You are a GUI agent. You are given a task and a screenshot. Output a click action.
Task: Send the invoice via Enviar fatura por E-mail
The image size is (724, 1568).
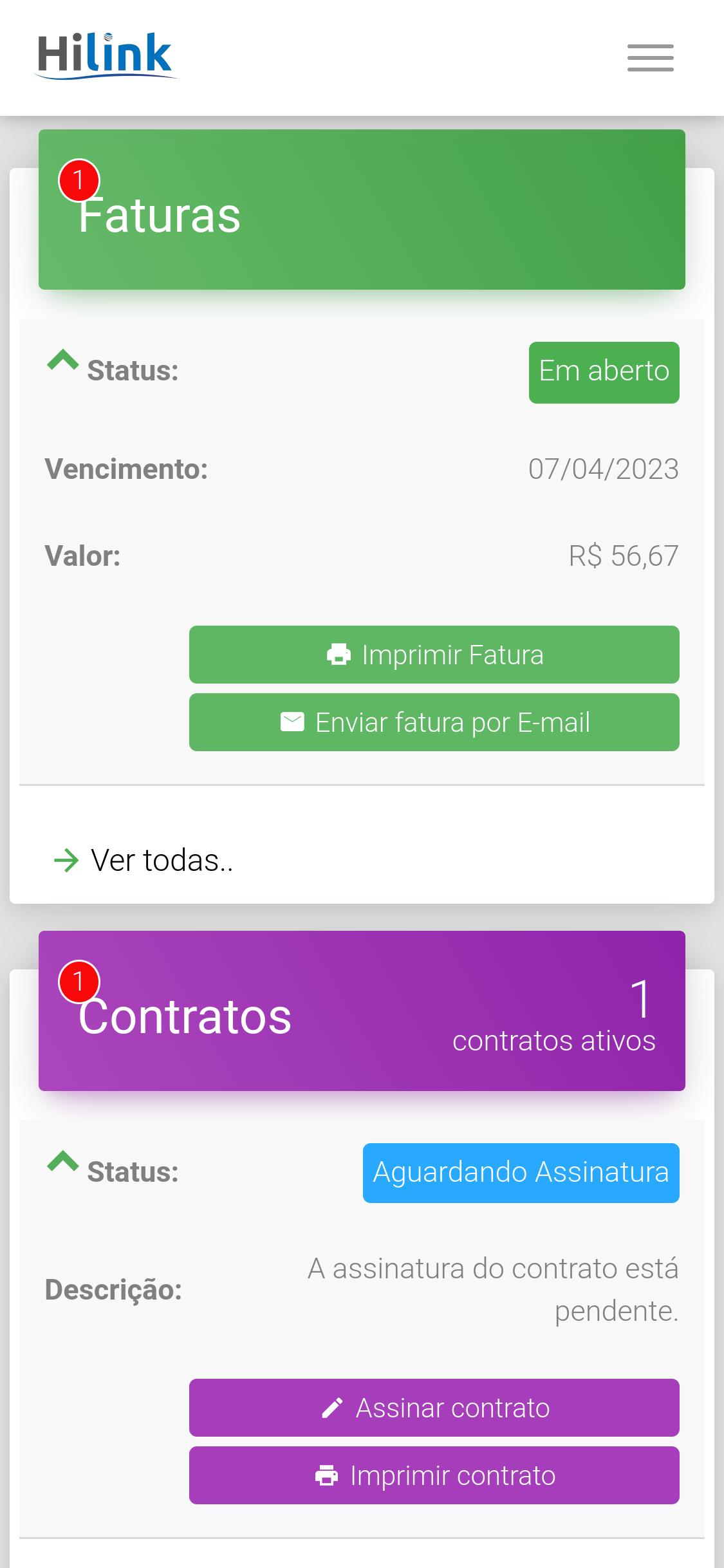[x=434, y=722]
